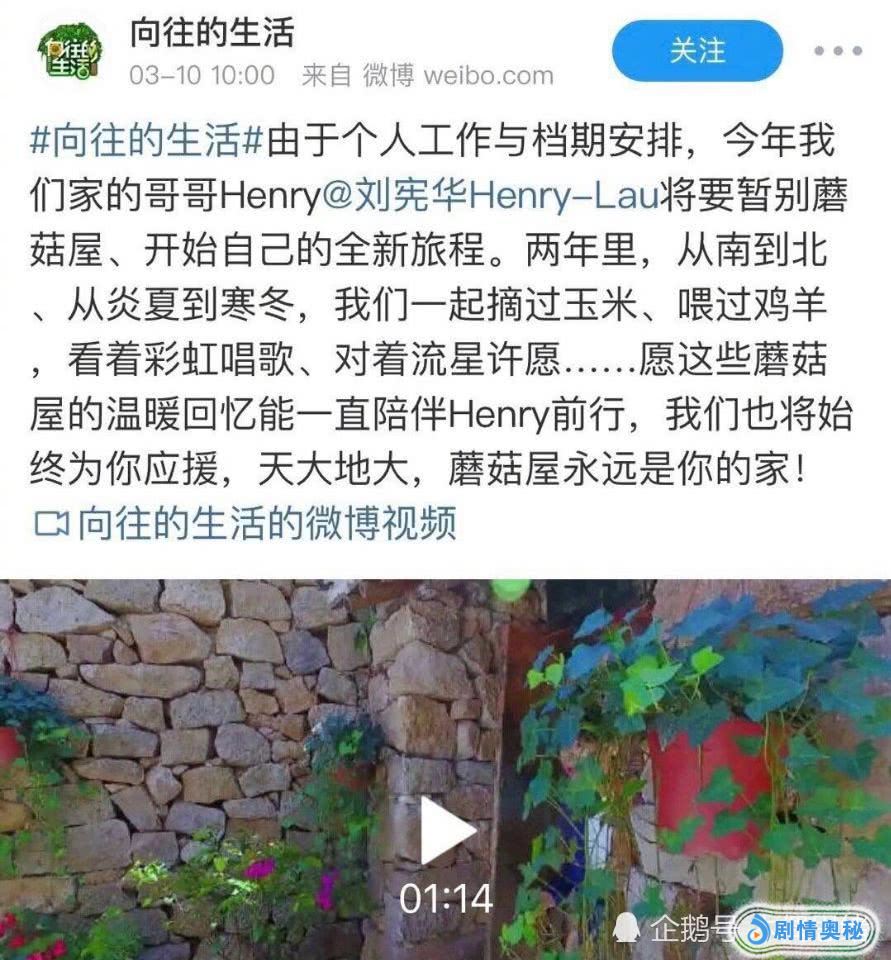This screenshot has width=891, height=960.
Task: Open the 向往的生活的微博视频 link
Action: (x=246, y=522)
